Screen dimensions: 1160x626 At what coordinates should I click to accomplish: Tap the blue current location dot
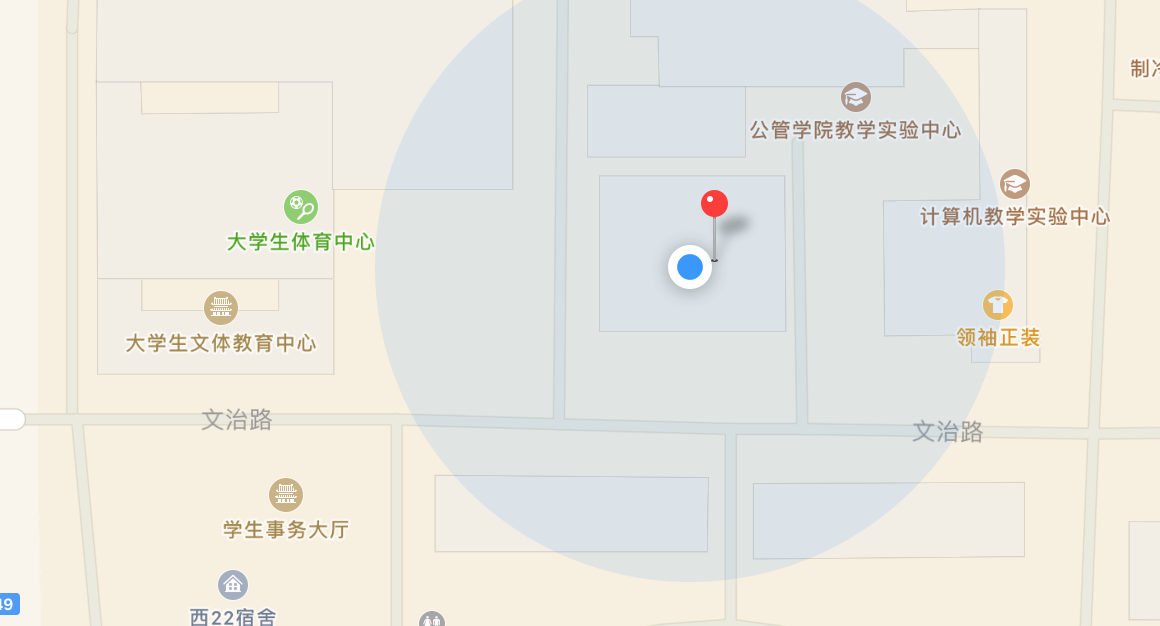click(x=690, y=267)
